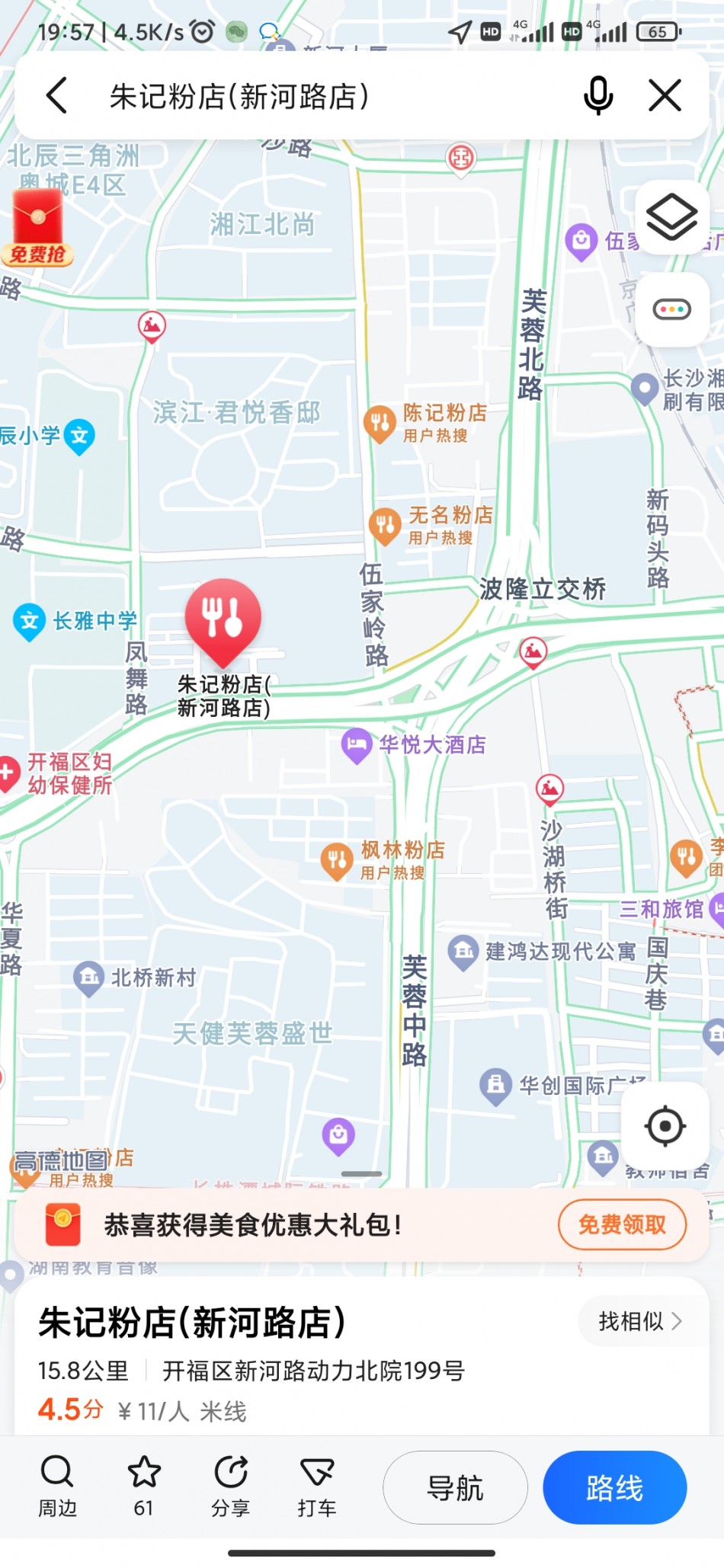View routes with the 路线 button

tap(614, 1487)
